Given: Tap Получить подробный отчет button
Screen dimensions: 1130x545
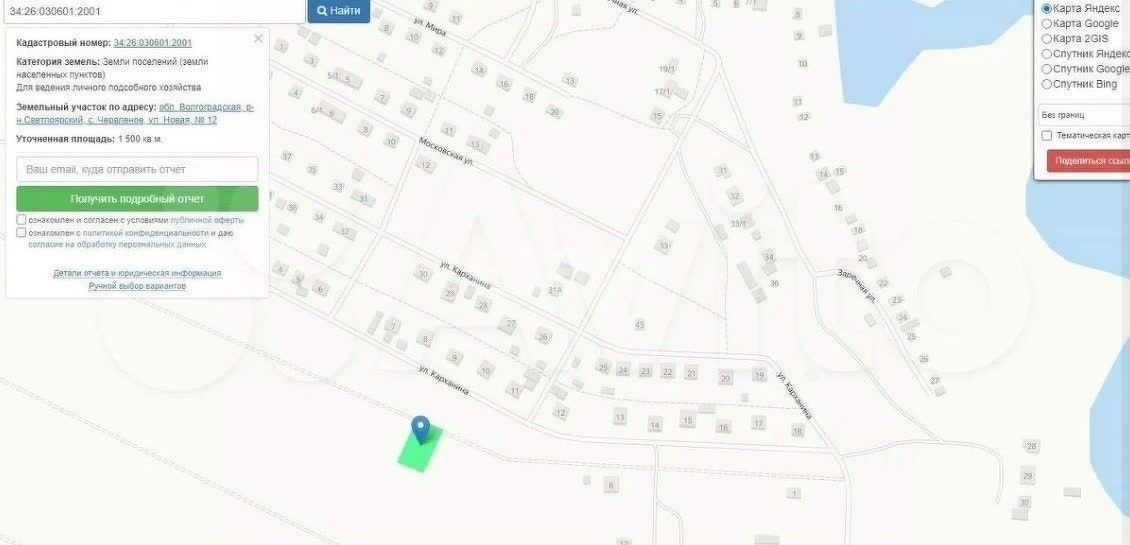Looking at the screenshot, I should tap(137, 198).
